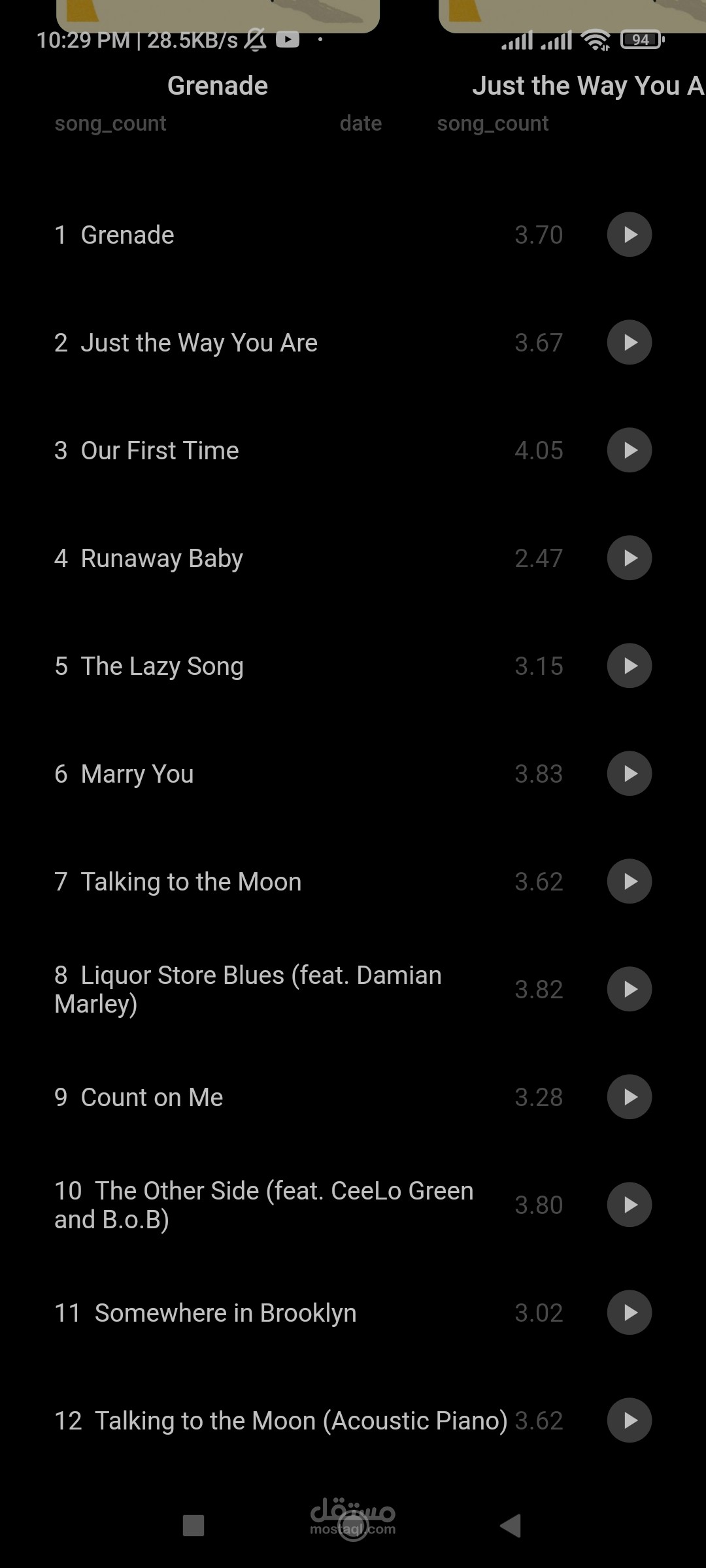Play "Talking to the Moon (Acoustic Piano)"
Screen dimensions: 706x1568
629,1420
